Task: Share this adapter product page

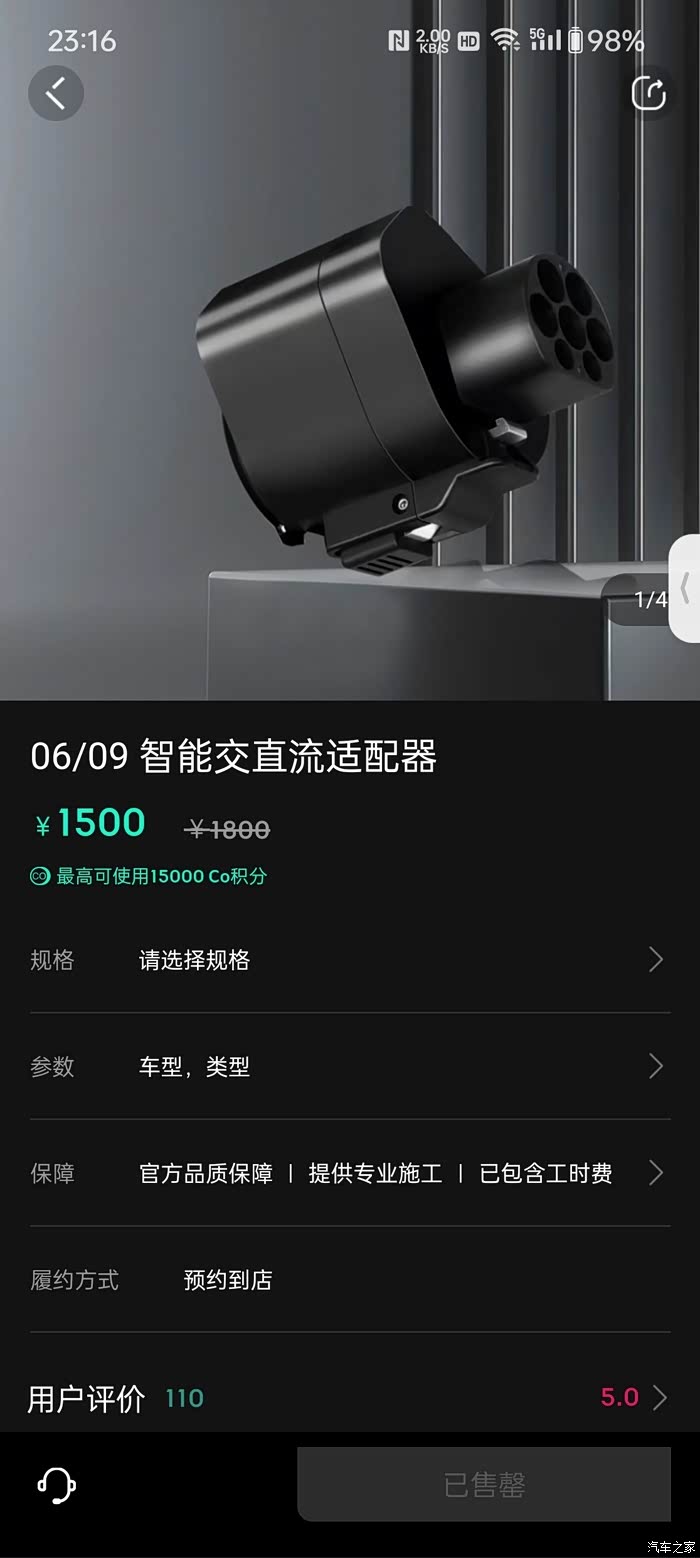Action: click(648, 93)
